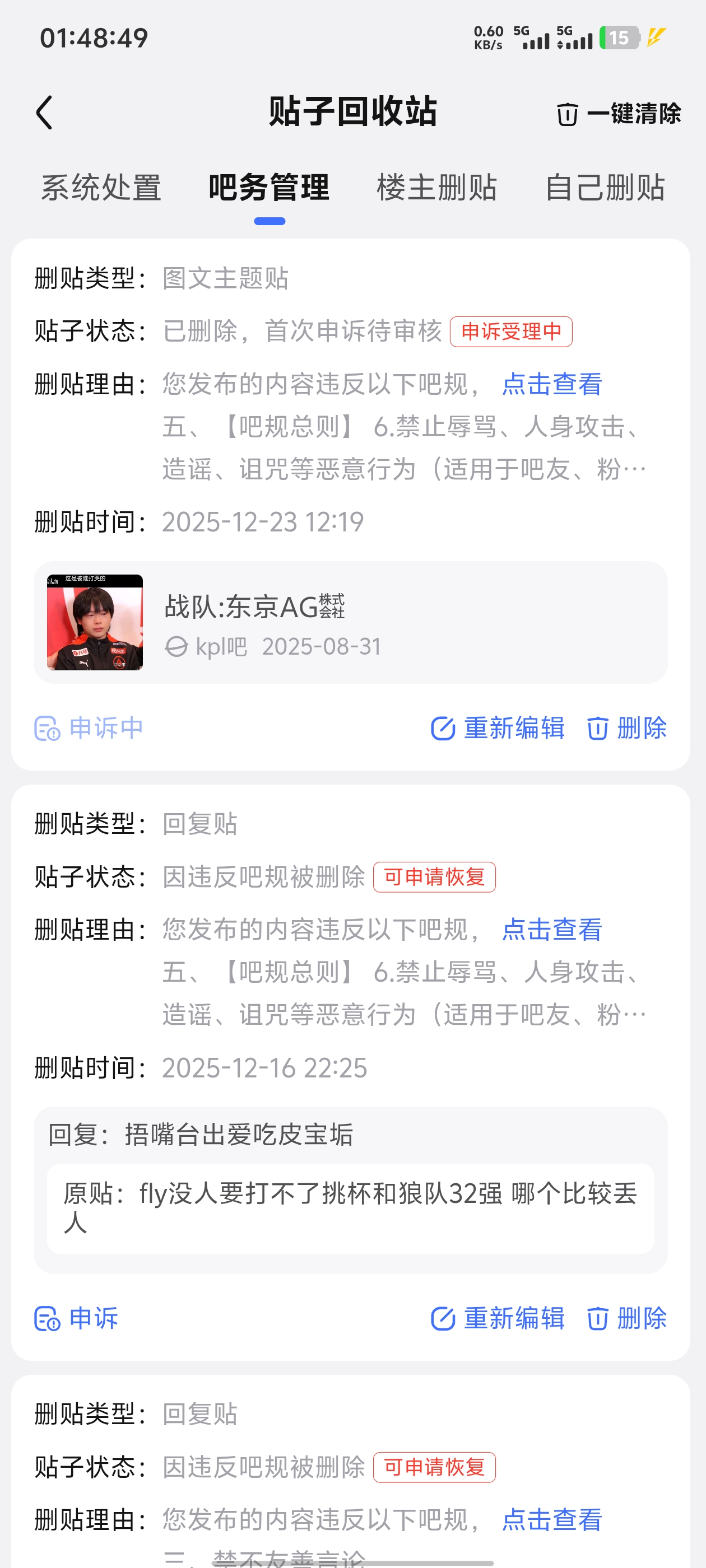This screenshot has width=706, height=1568.
Task: Delete the reply 捂嘴台出爱吃皮宝垢
Action: coord(628,1318)
